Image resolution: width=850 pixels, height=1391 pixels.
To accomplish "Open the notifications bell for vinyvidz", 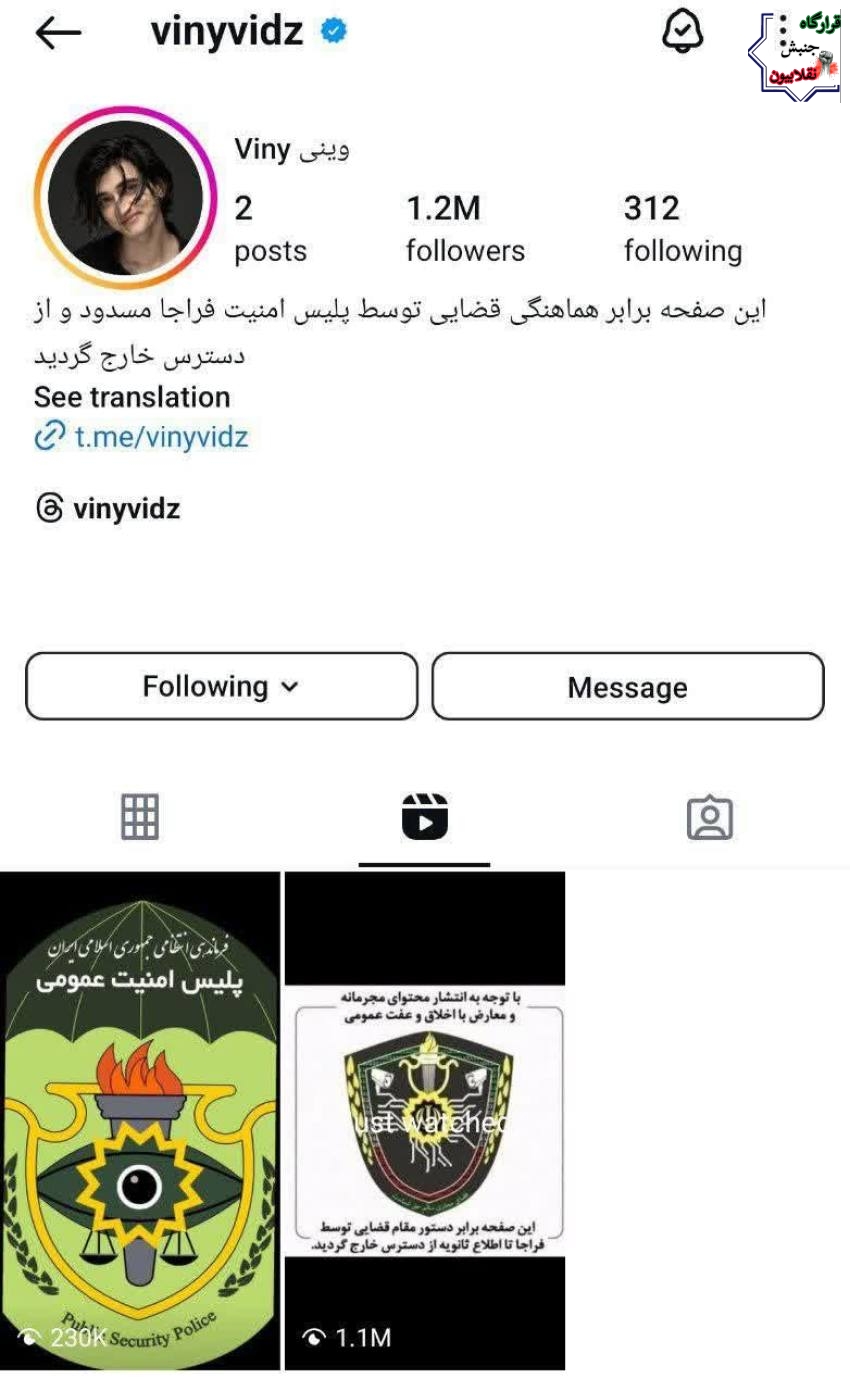I will tap(683, 33).
